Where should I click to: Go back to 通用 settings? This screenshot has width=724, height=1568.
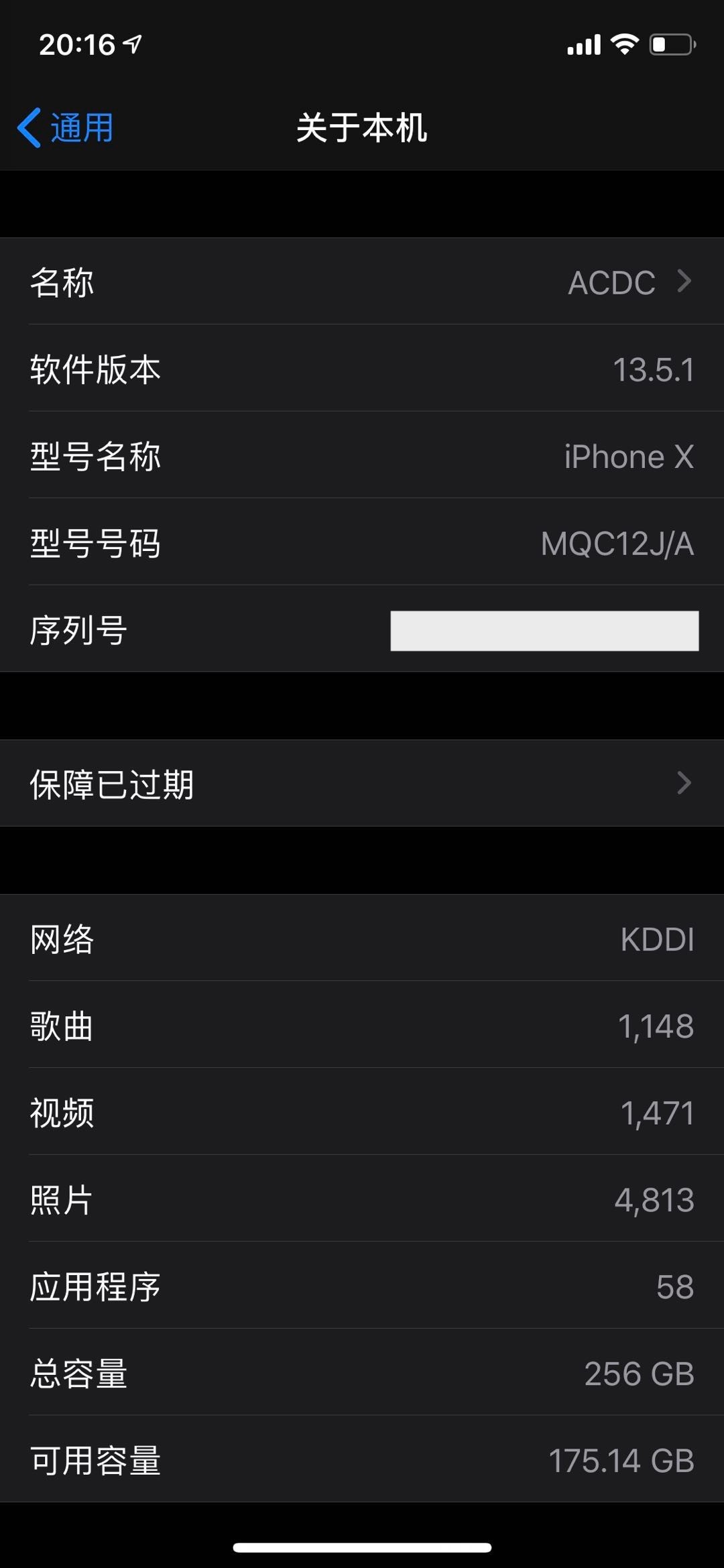(x=66, y=127)
